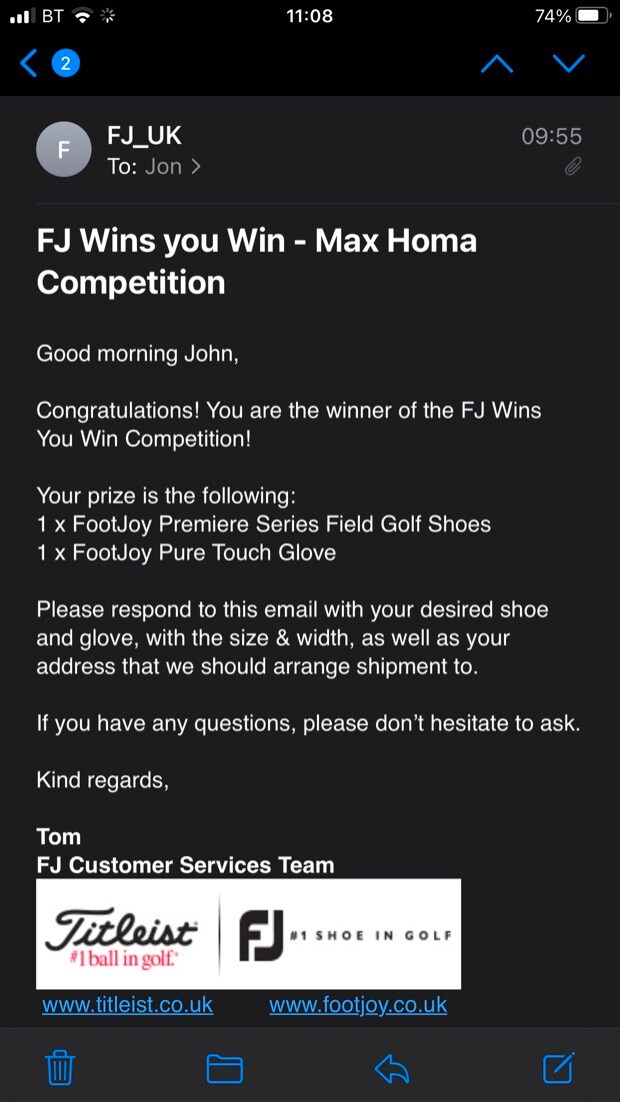This screenshot has height=1102, width=620.
Task: Jump to the next email
Action: pyautogui.click(x=569, y=65)
